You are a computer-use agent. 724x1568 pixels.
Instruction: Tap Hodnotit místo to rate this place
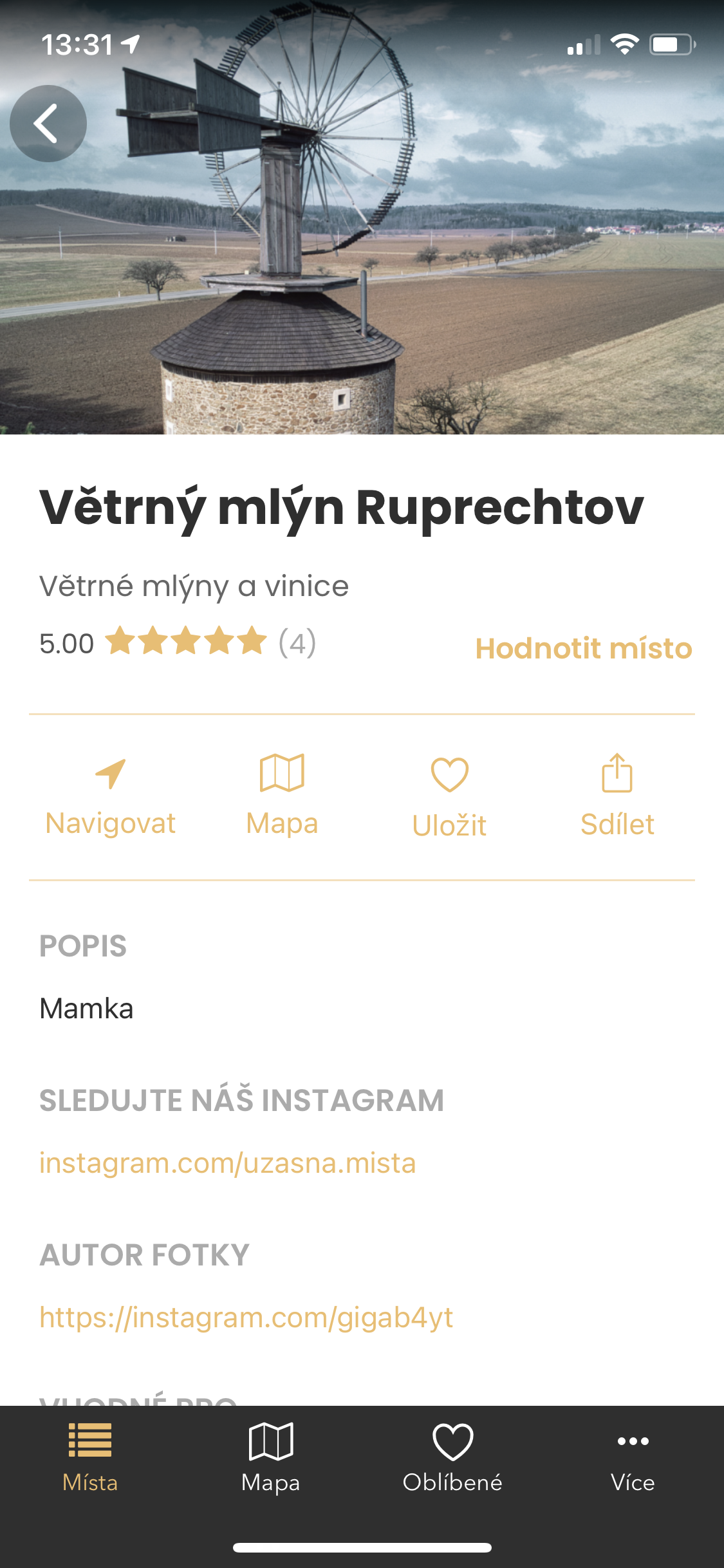click(583, 648)
